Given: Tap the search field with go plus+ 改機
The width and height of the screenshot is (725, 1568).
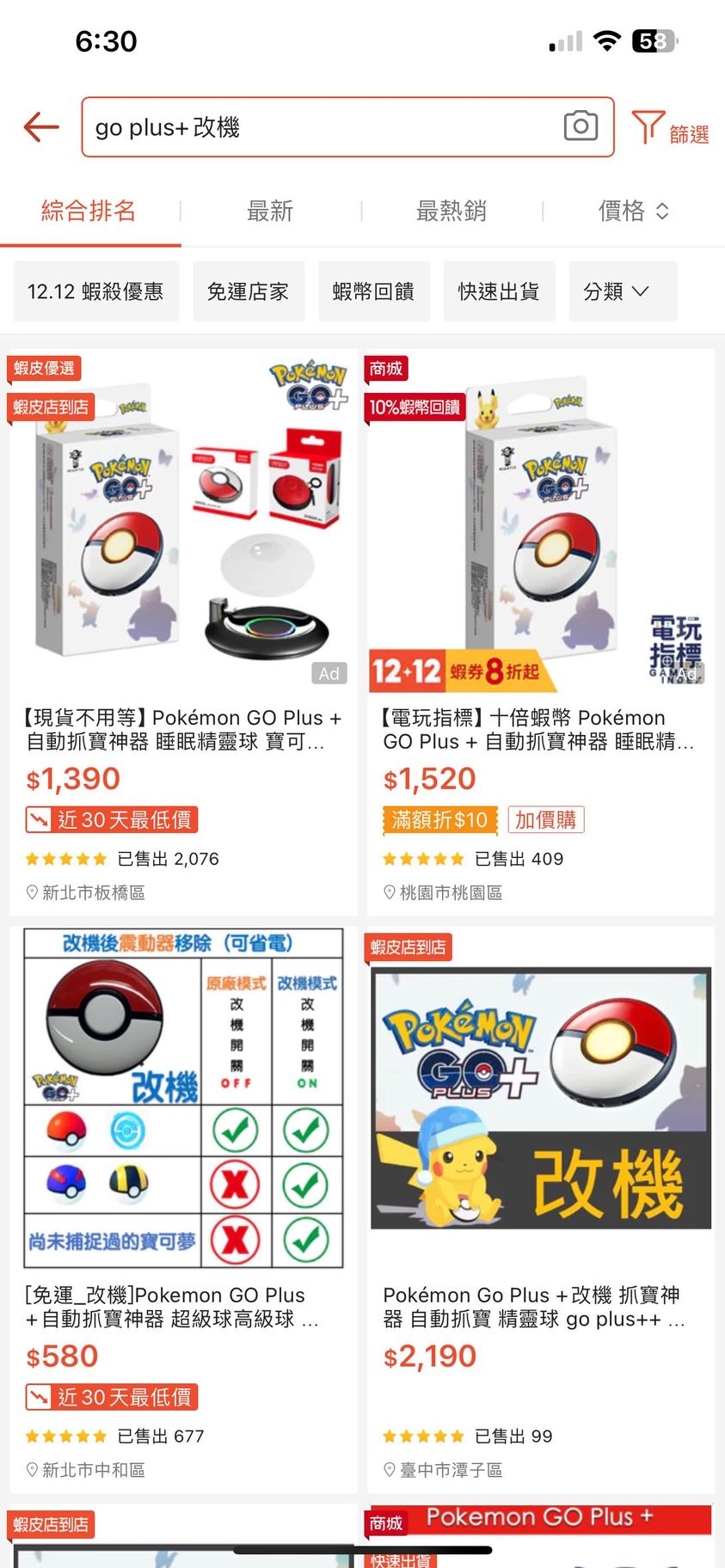Looking at the screenshot, I should click(x=318, y=127).
